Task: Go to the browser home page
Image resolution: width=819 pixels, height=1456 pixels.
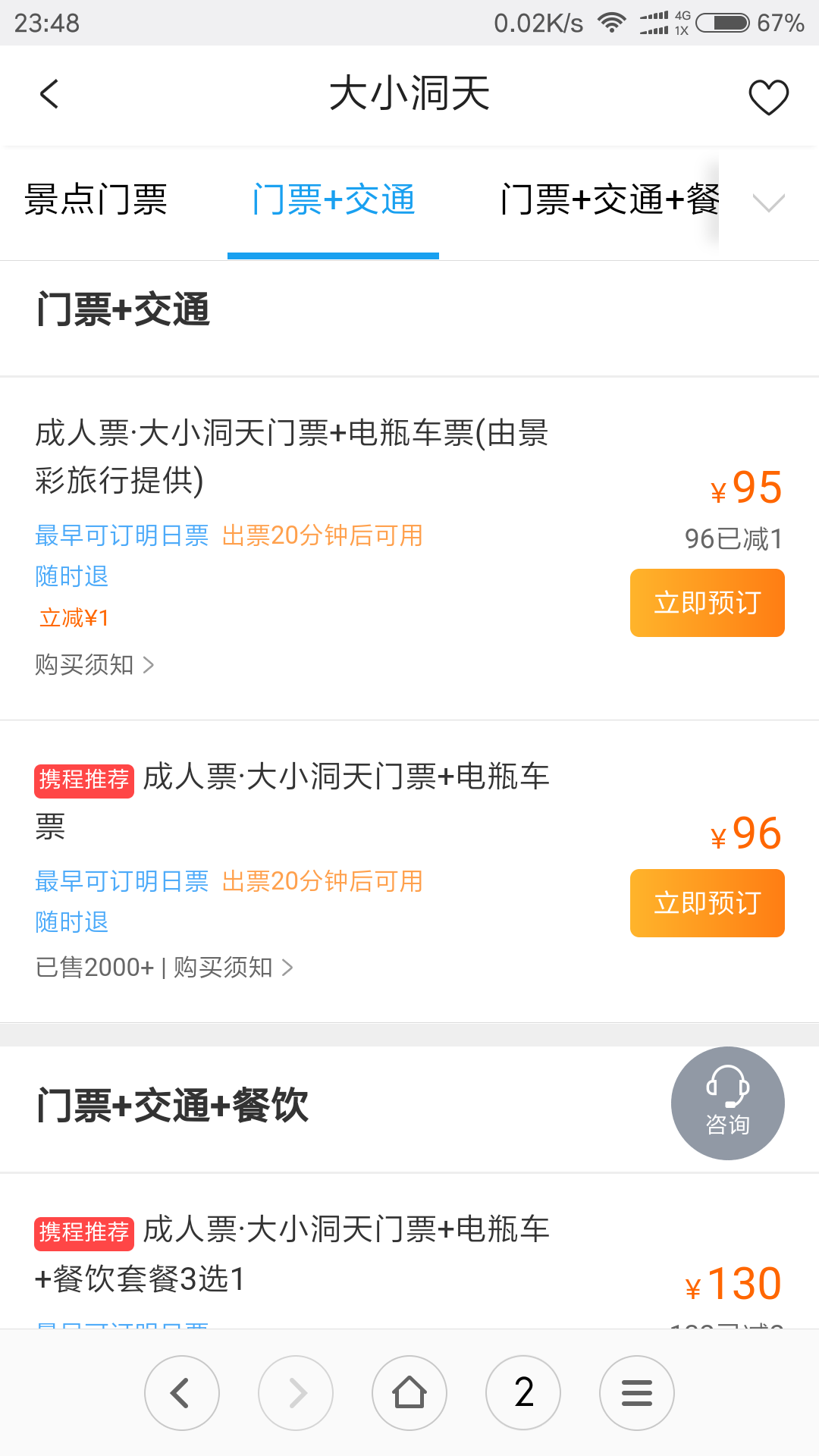Action: point(409,1393)
